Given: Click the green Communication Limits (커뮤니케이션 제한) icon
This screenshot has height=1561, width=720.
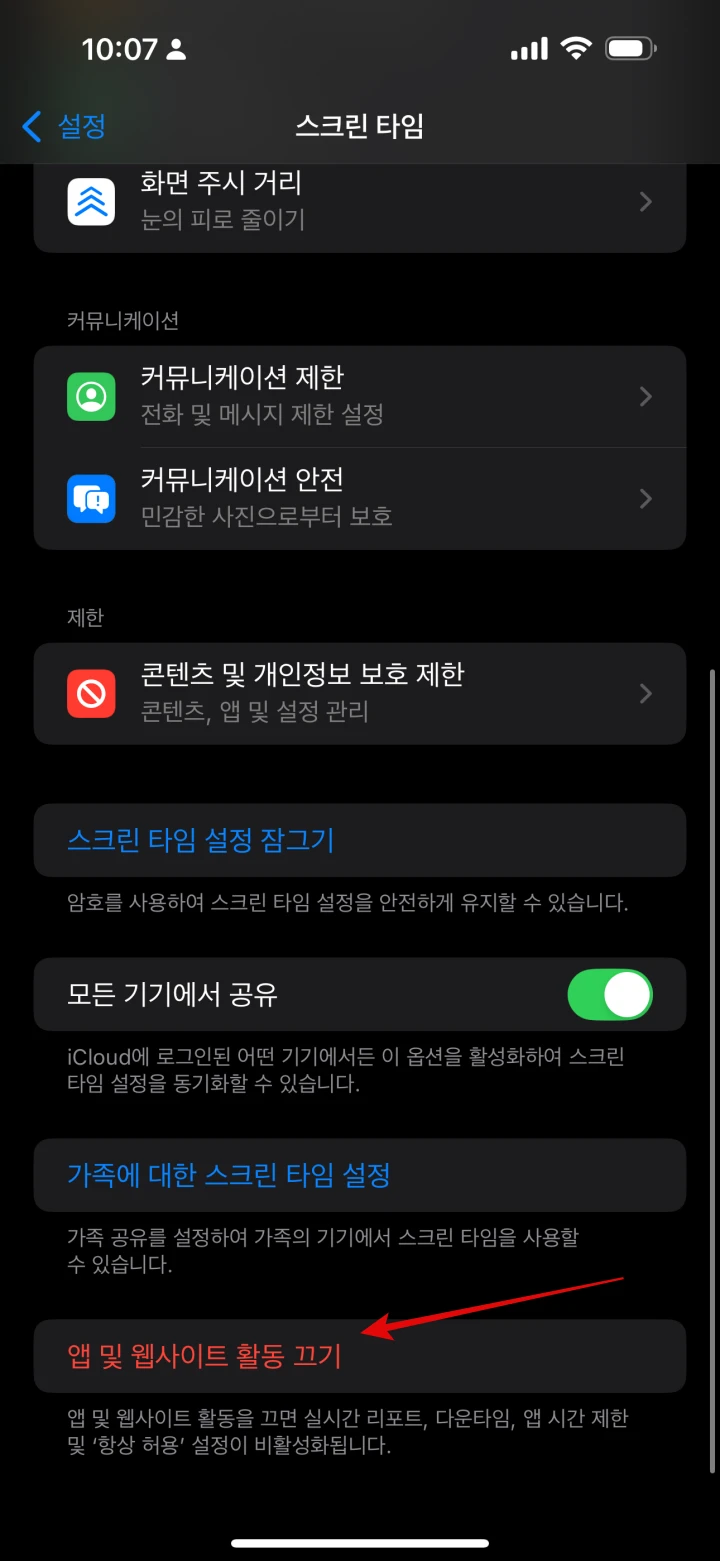Looking at the screenshot, I should pyautogui.click(x=90, y=397).
